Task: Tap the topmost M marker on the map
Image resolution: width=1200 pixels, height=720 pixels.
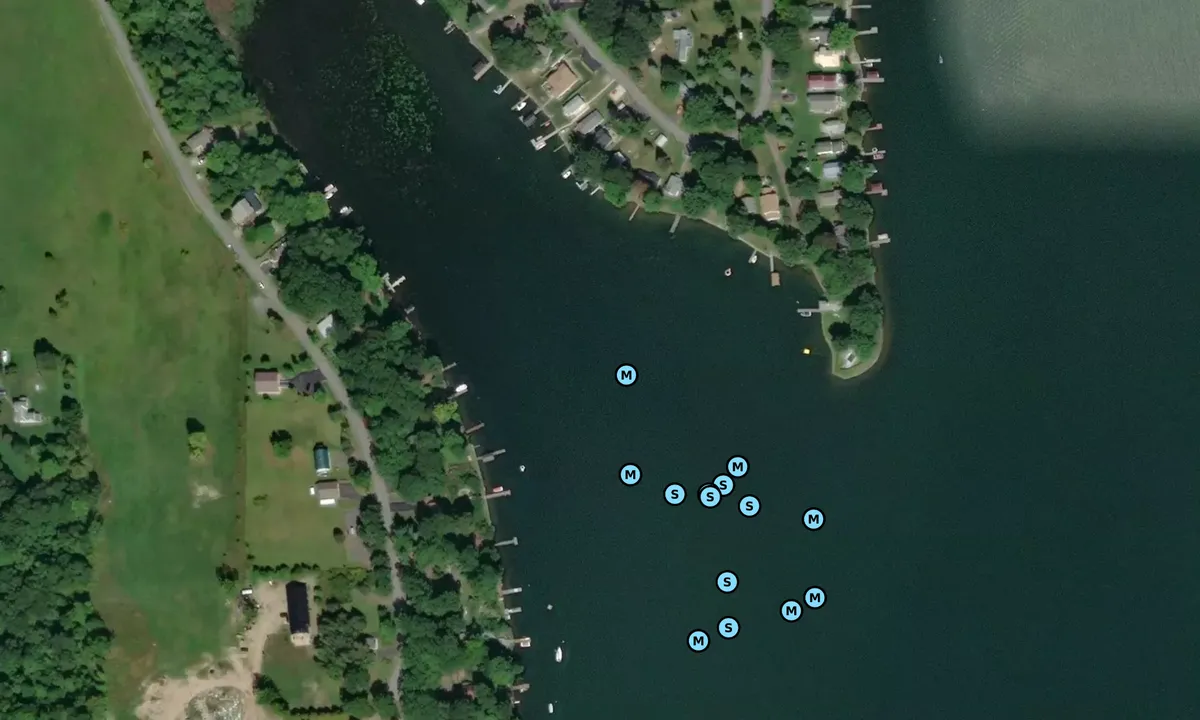Action: 626,375
